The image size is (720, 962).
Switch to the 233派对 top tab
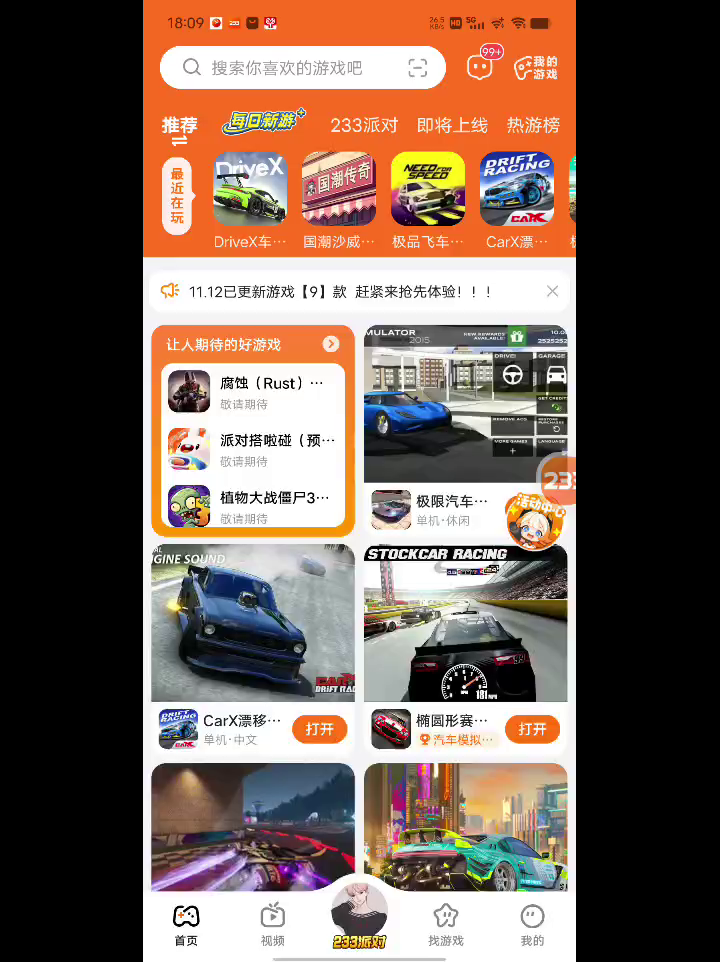click(364, 125)
